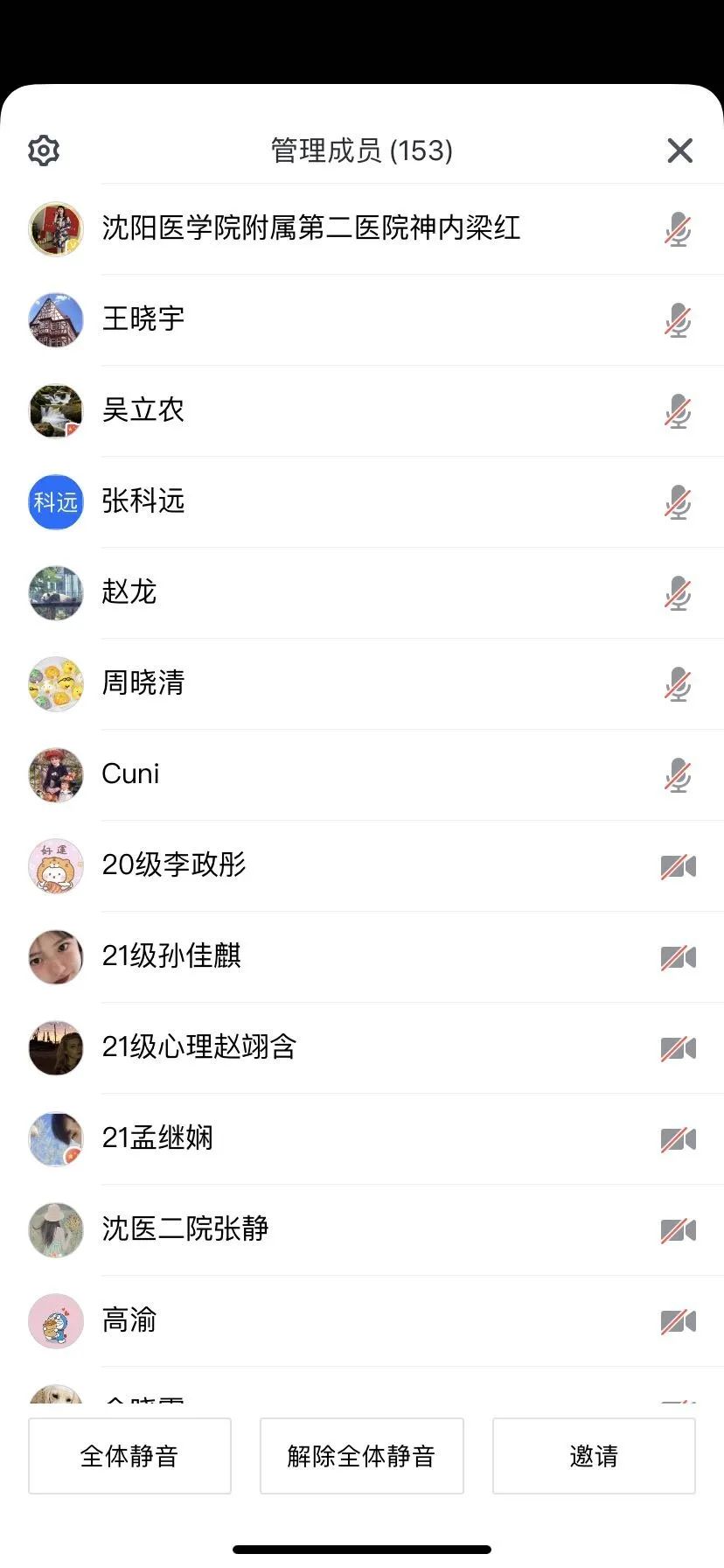Tap the camera-off icon for 21级孙佳麒

click(x=678, y=957)
